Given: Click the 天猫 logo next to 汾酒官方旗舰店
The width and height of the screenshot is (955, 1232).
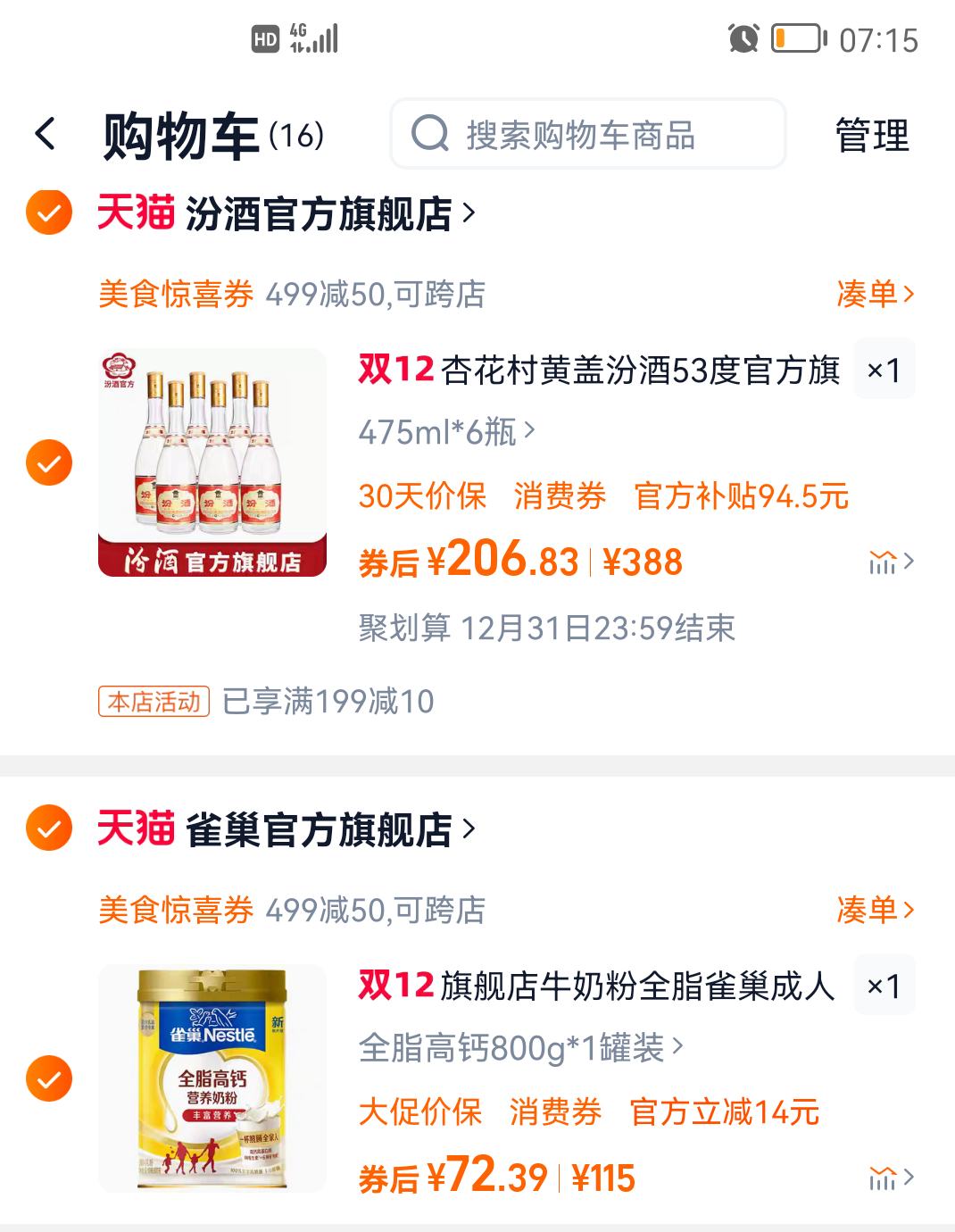Looking at the screenshot, I should (x=134, y=212).
